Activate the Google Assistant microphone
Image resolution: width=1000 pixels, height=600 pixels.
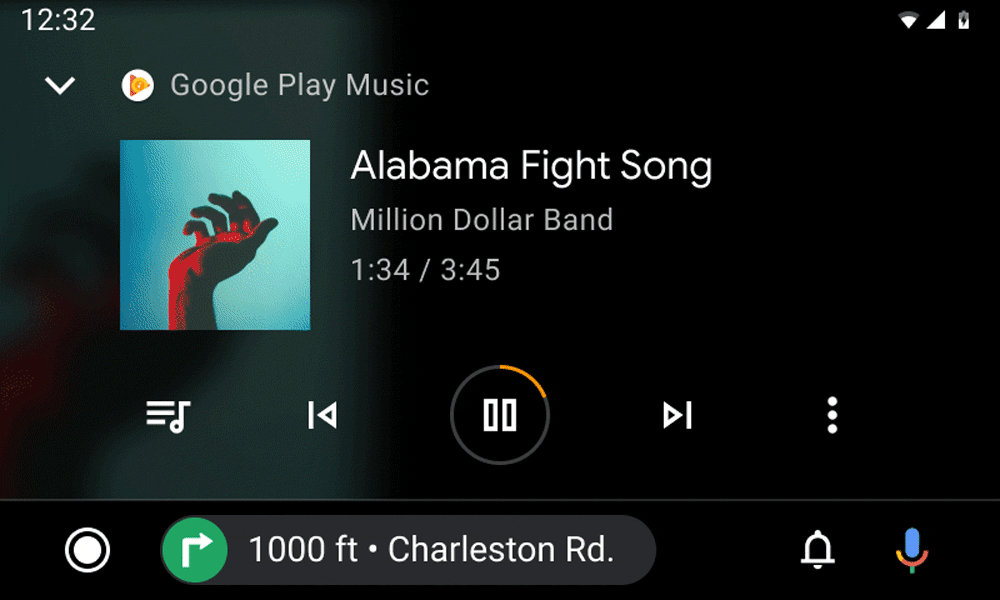(911, 550)
